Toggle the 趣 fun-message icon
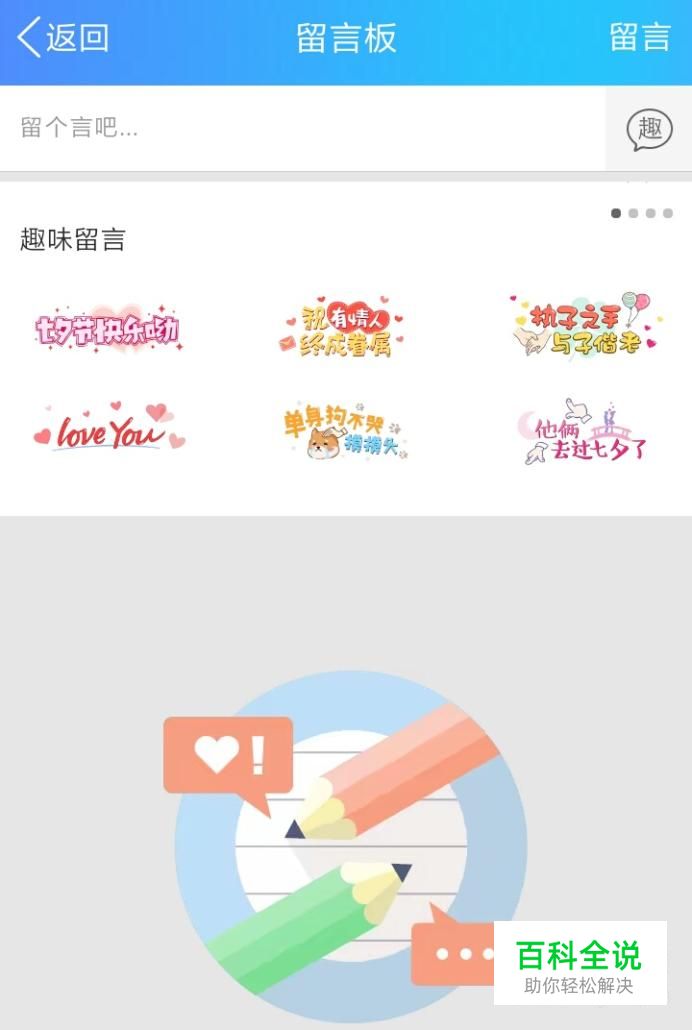 coord(649,129)
